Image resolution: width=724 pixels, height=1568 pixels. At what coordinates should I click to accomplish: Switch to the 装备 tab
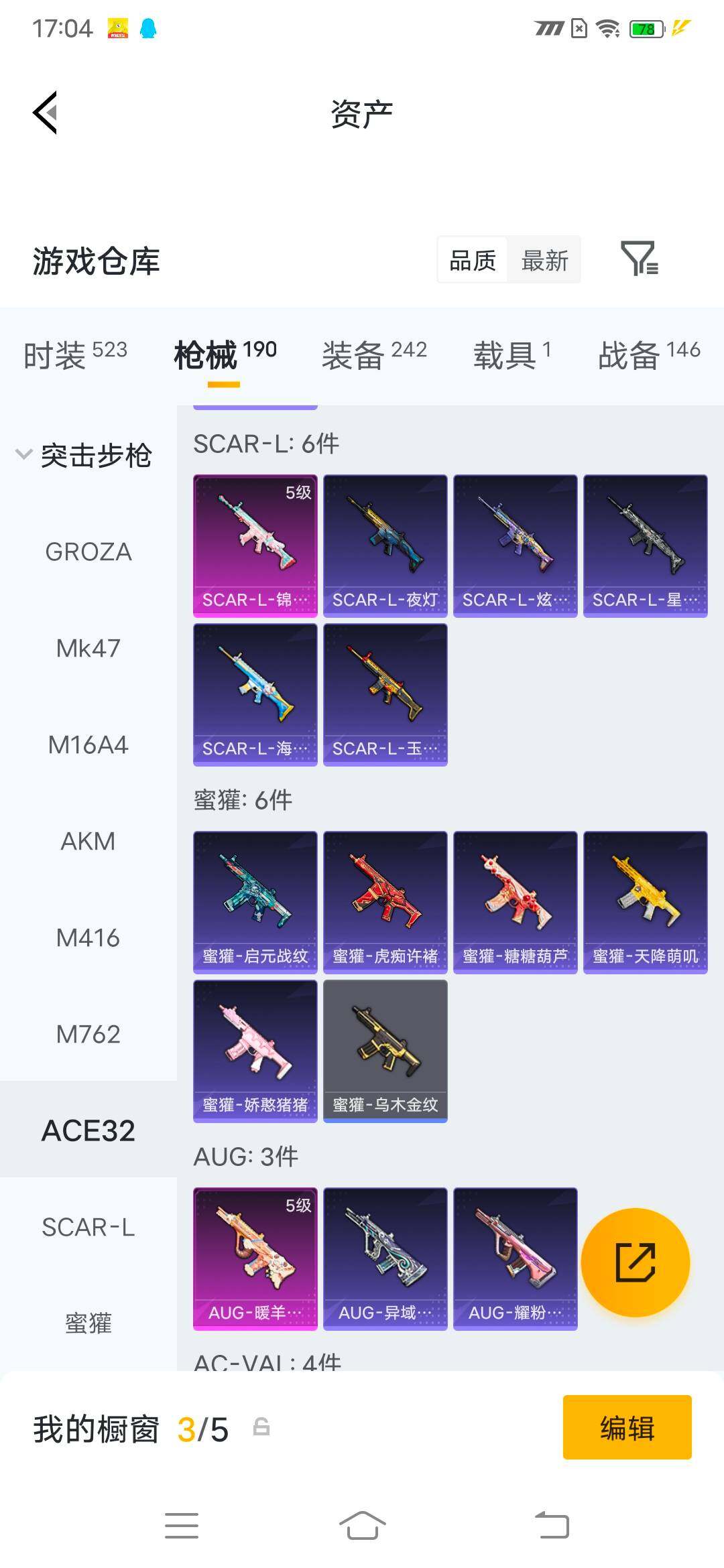click(x=374, y=354)
